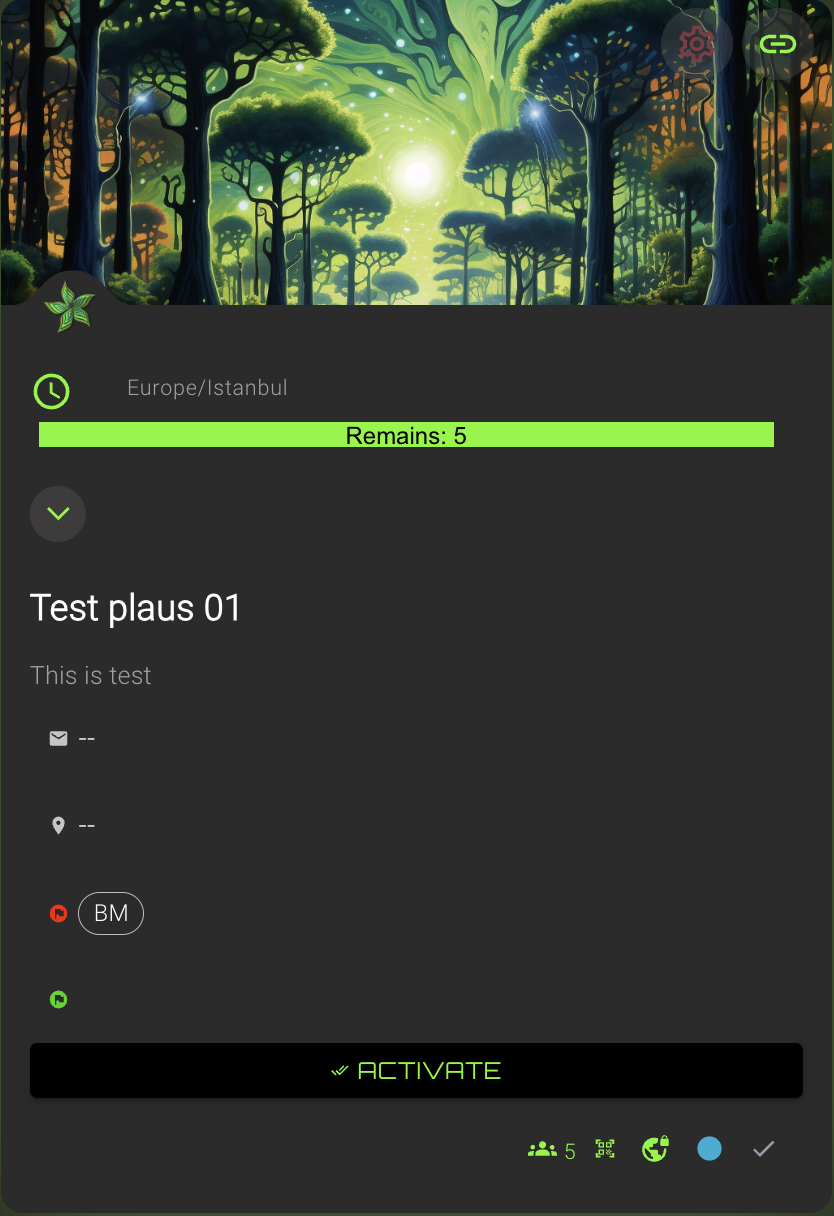Tap the blue circle color indicator
The image size is (834, 1216).
(709, 1149)
